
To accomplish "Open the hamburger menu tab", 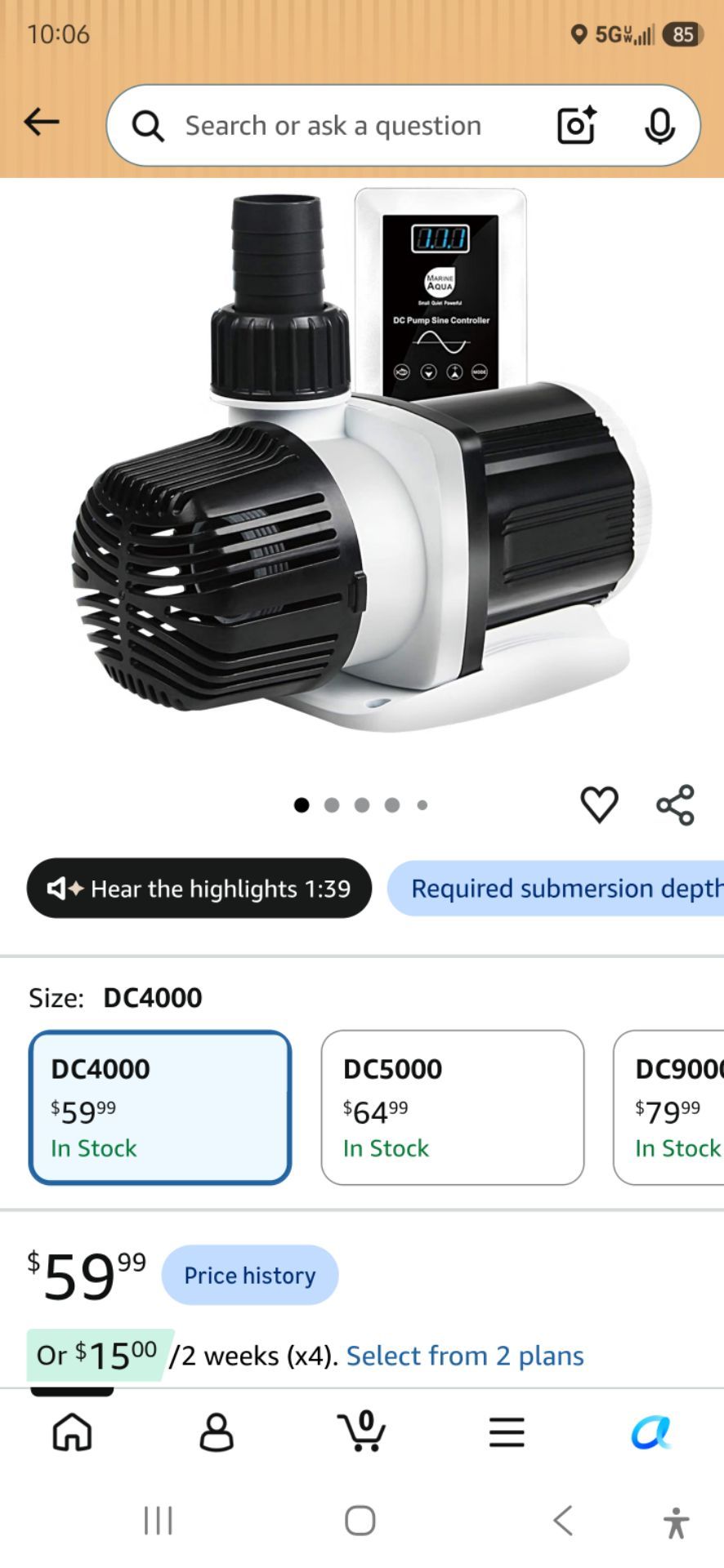I will (x=507, y=1432).
